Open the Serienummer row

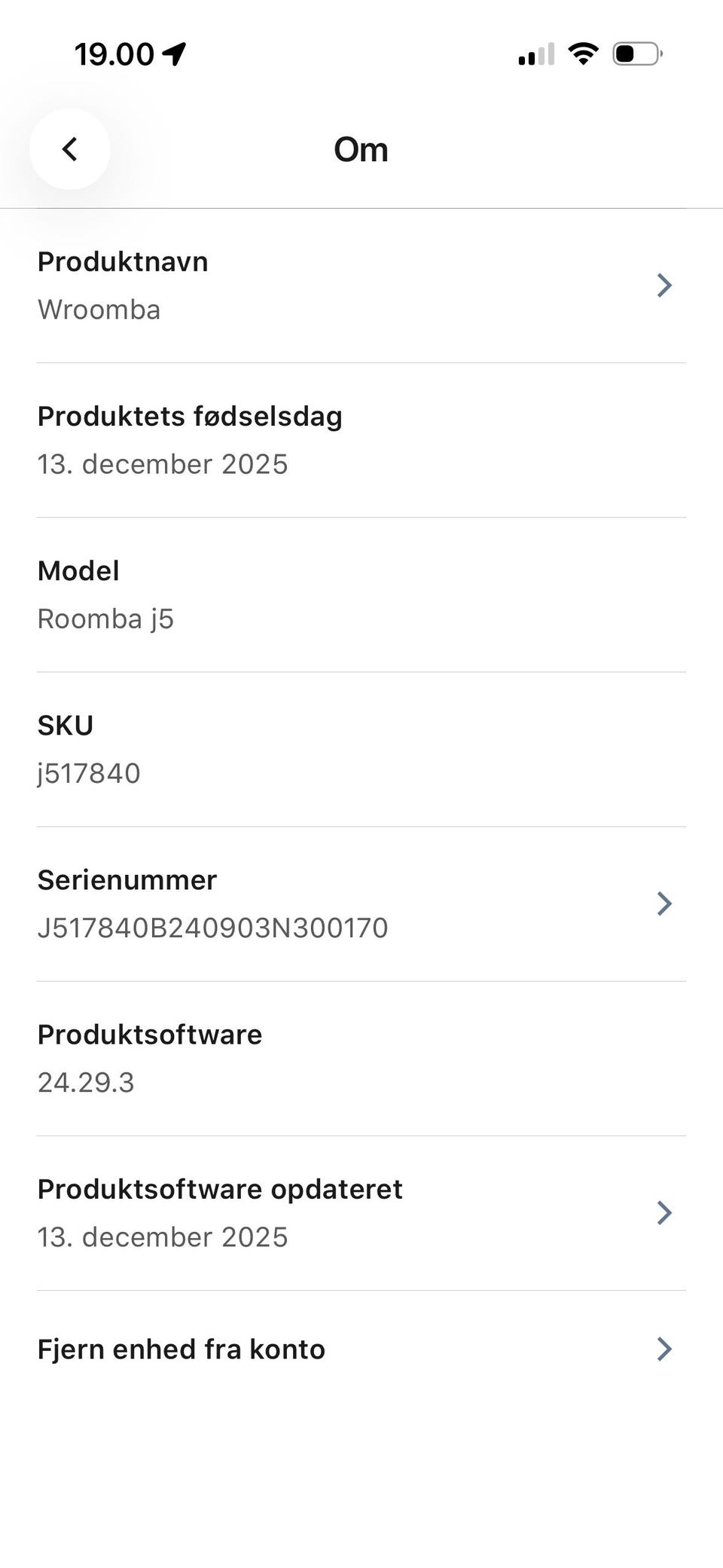(361, 904)
